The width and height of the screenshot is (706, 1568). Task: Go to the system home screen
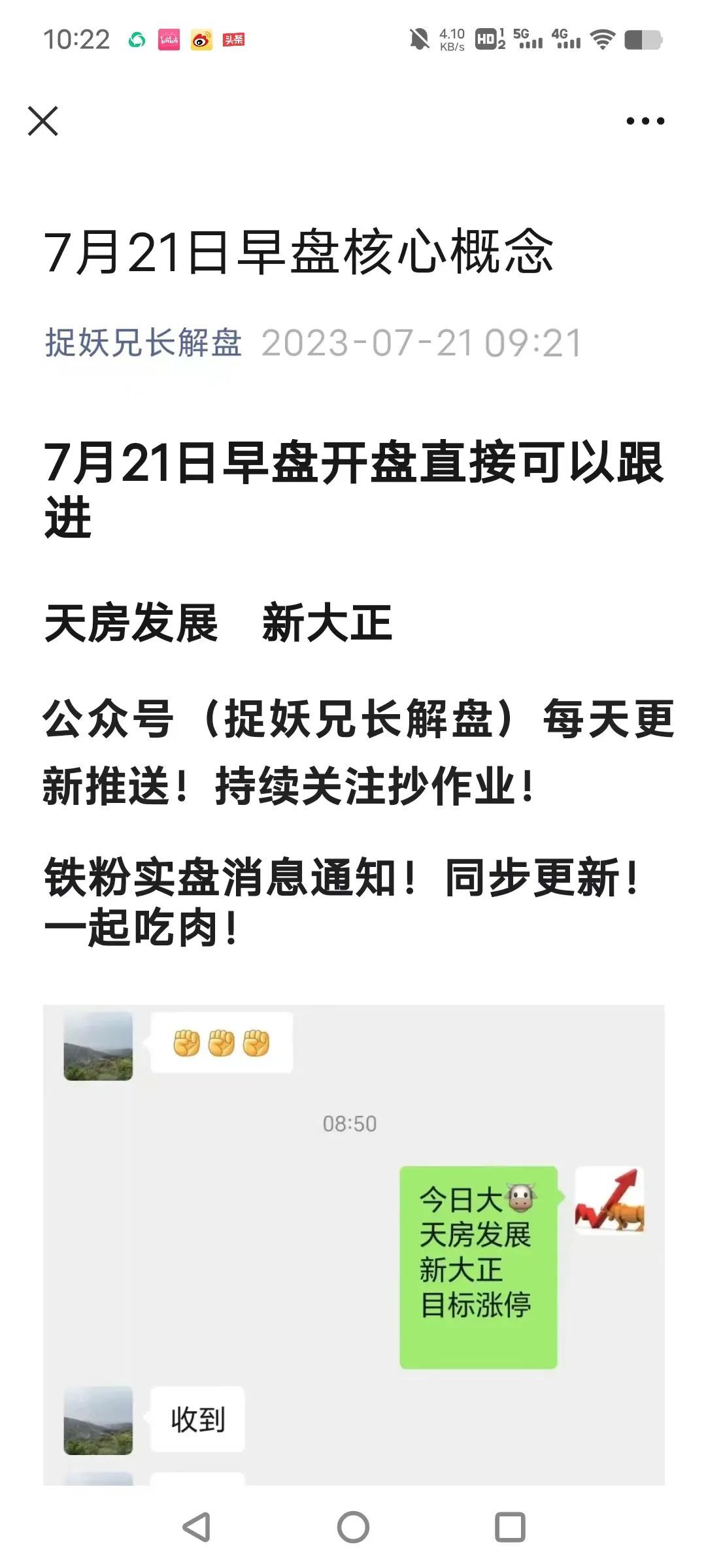point(353,1527)
